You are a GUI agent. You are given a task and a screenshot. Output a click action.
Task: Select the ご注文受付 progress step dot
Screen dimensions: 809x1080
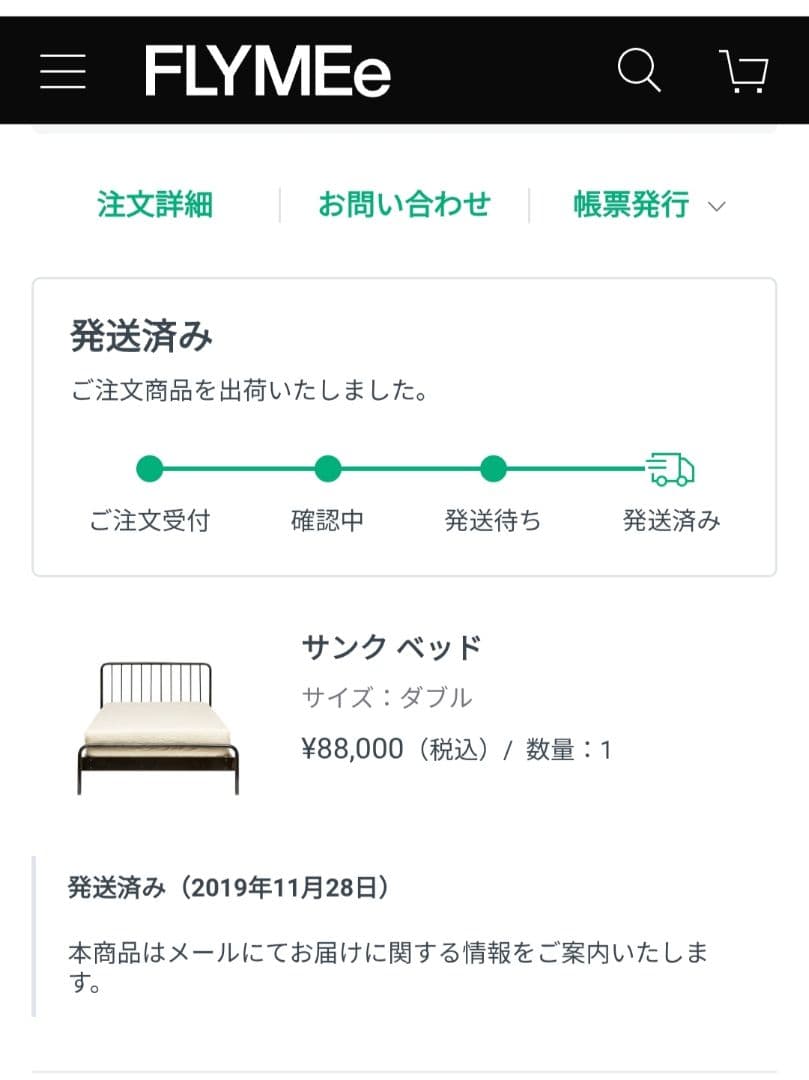pos(152,466)
